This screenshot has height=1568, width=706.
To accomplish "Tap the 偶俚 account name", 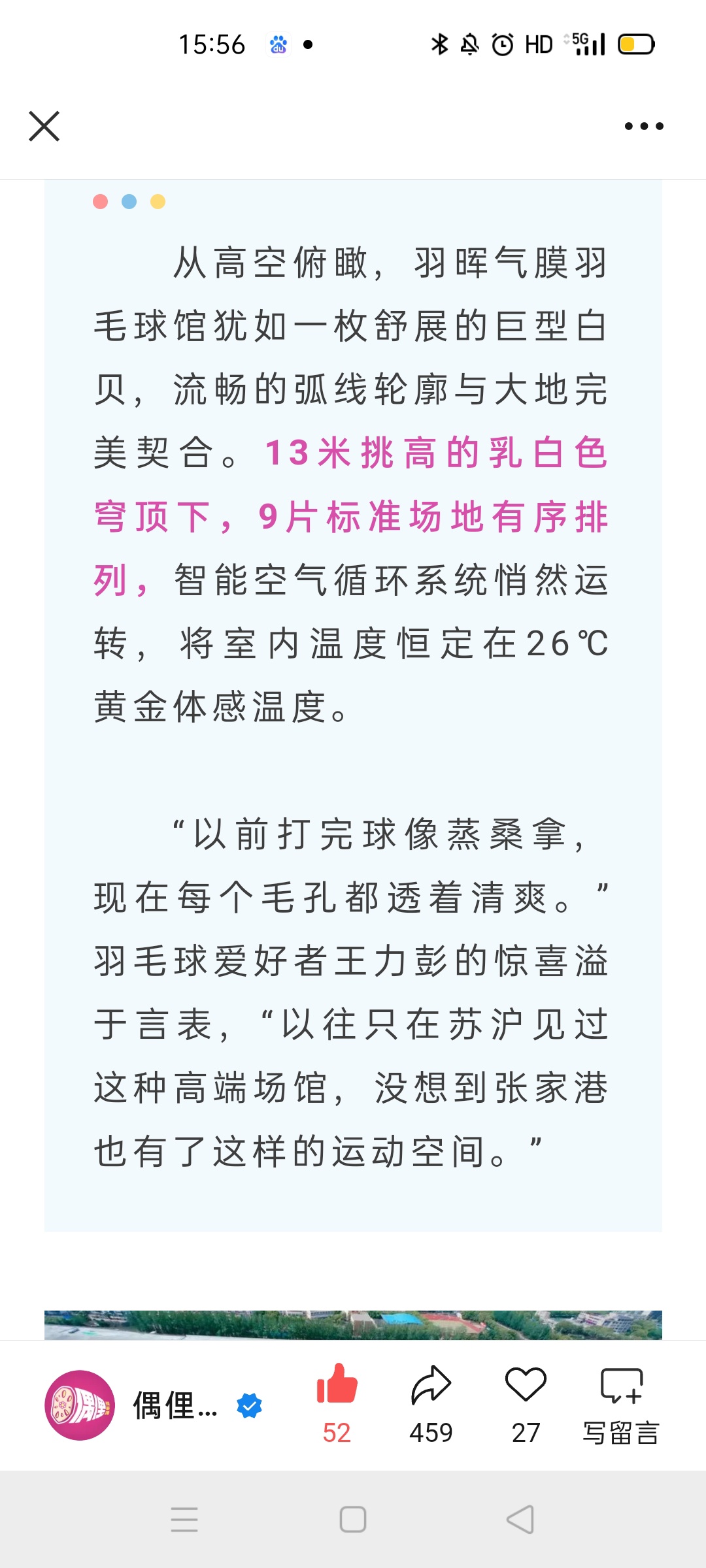I will (x=175, y=1405).
